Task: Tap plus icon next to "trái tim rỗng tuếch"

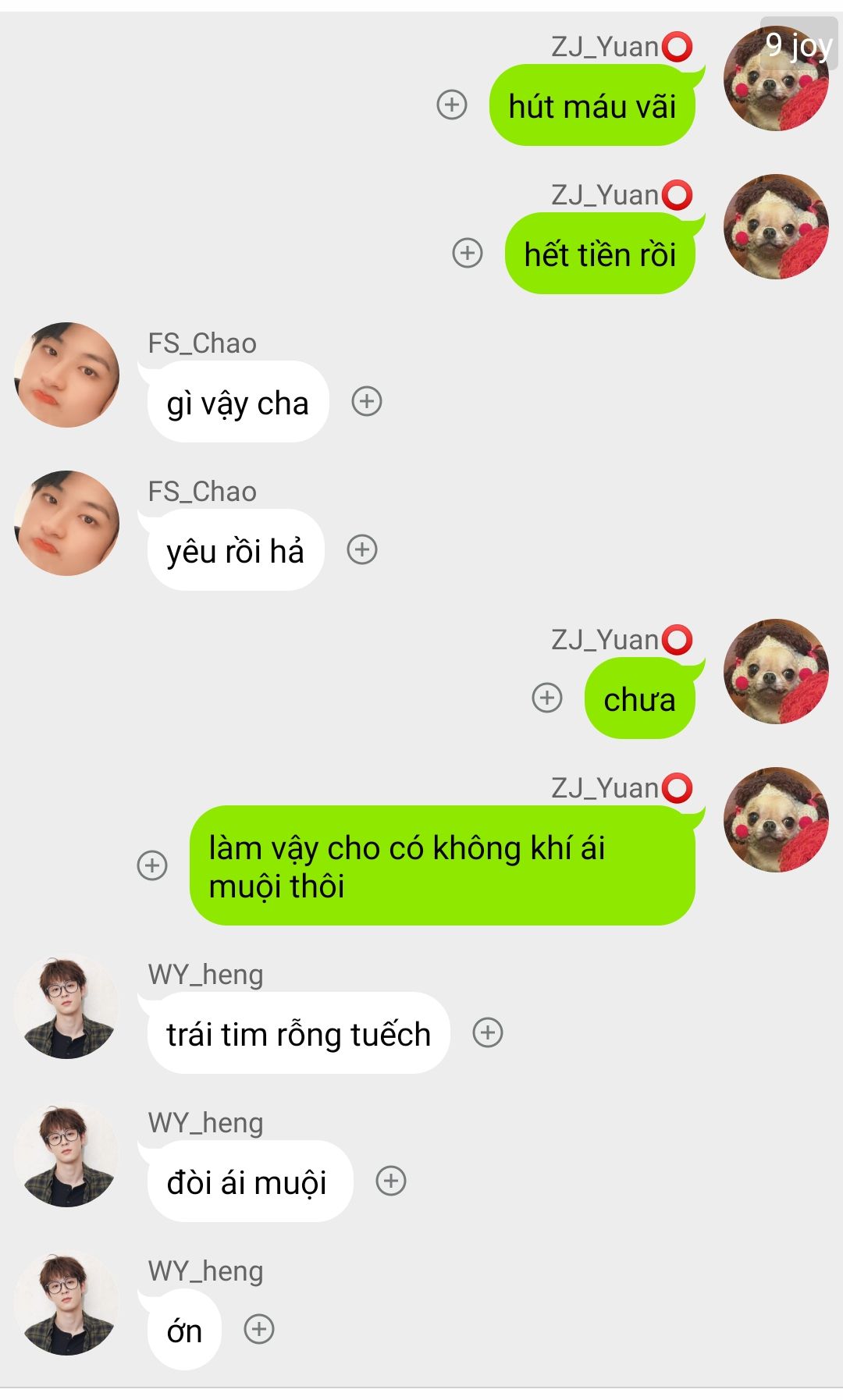Action: [x=488, y=1032]
